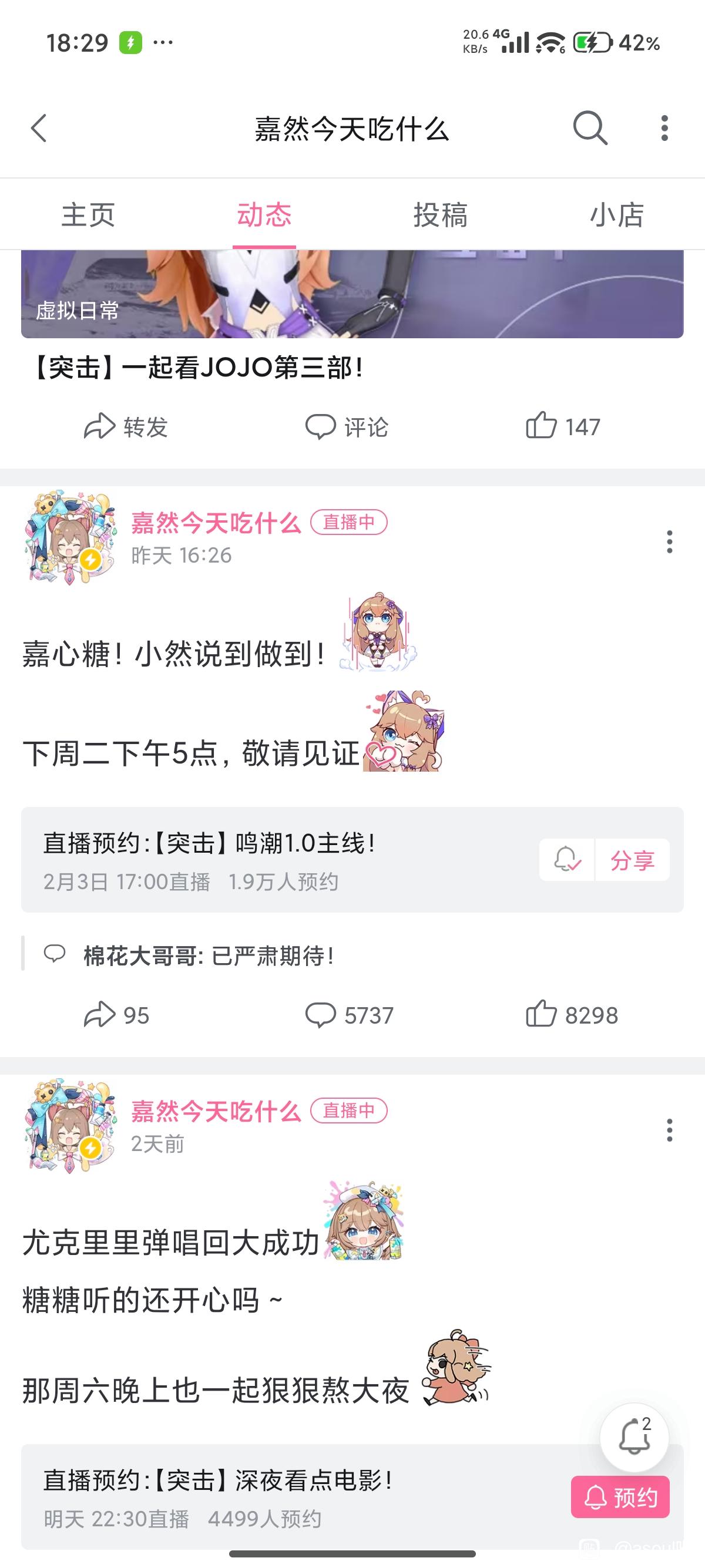Screen dimensions: 705x1568
Task: Repost the post with 95 shares
Action: click(117, 1015)
